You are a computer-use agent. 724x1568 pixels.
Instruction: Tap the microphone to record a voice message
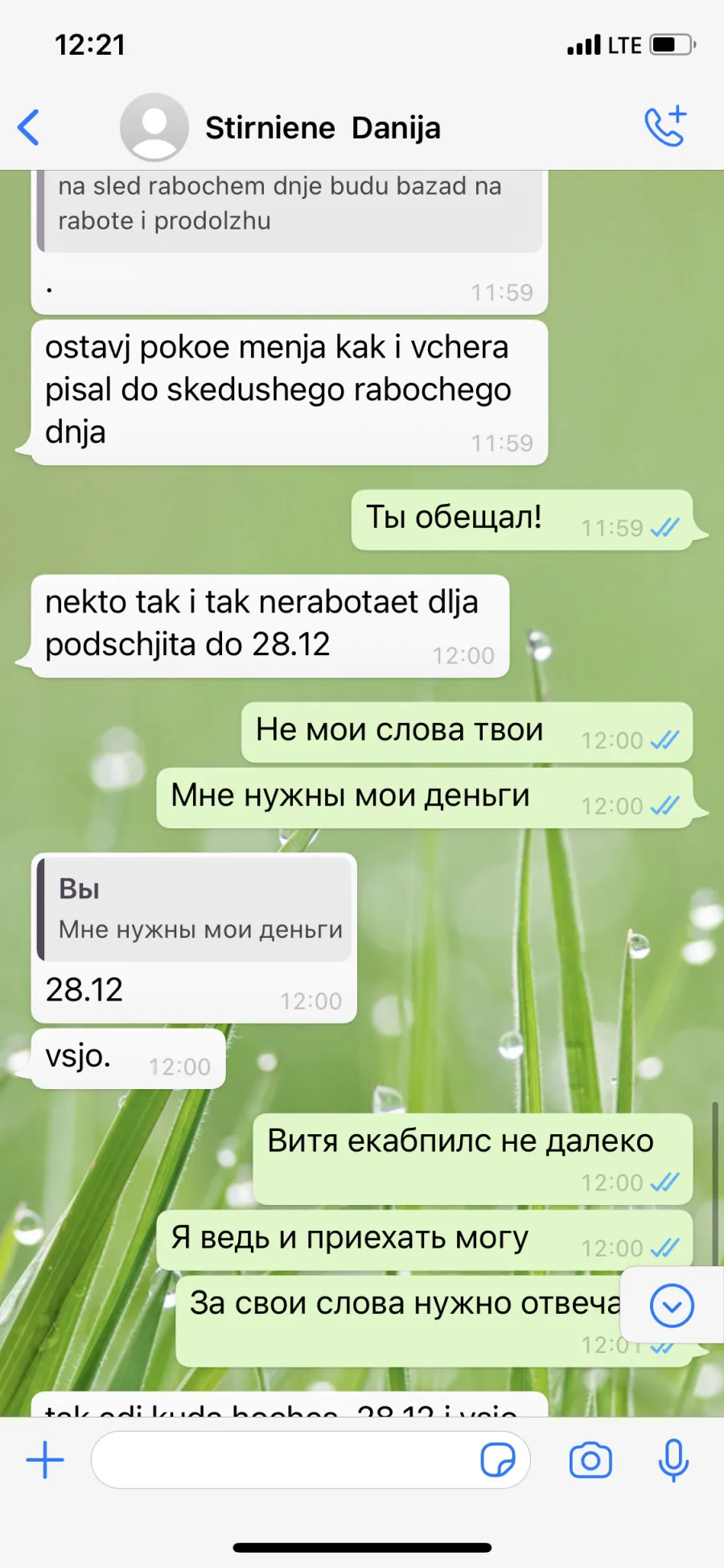[x=673, y=1460]
